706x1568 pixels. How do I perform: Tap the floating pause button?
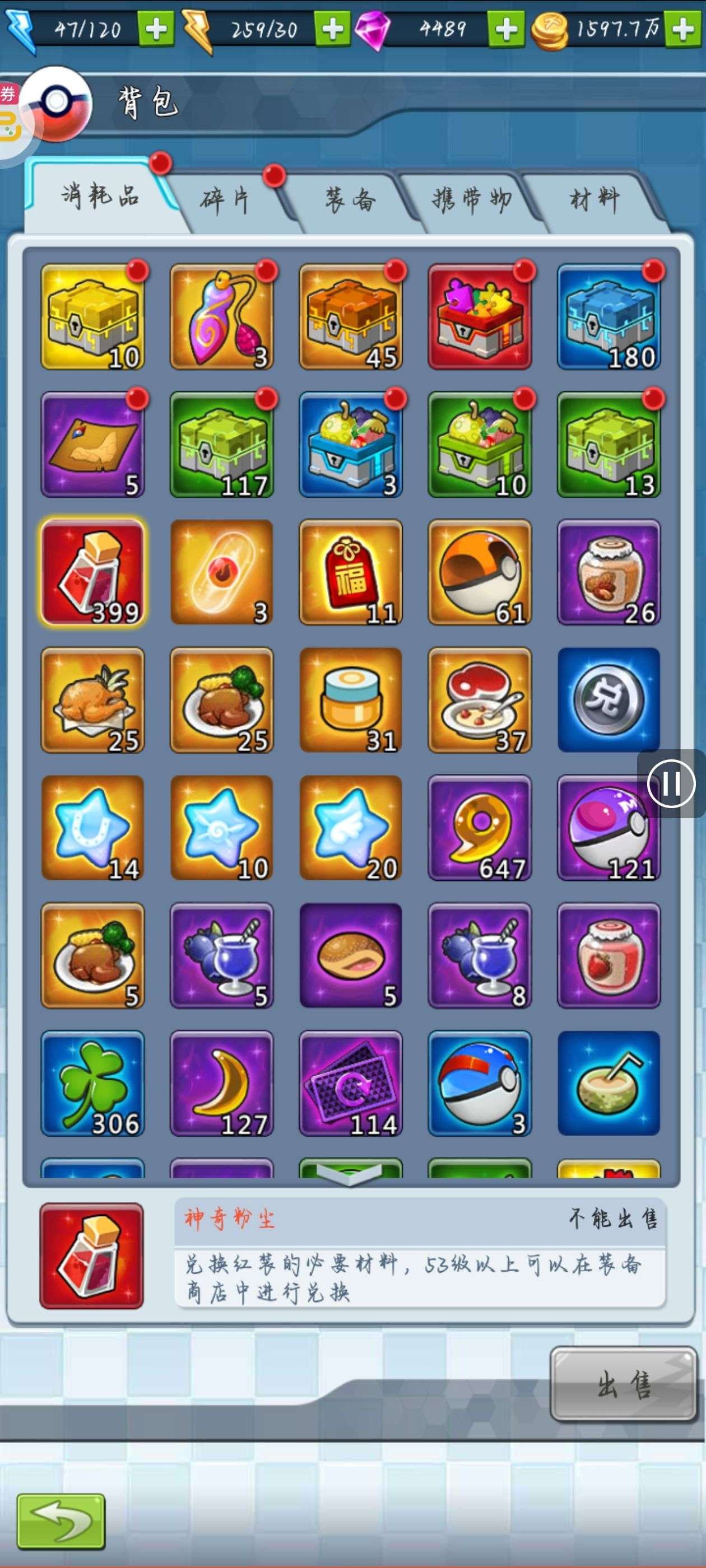click(671, 783)
